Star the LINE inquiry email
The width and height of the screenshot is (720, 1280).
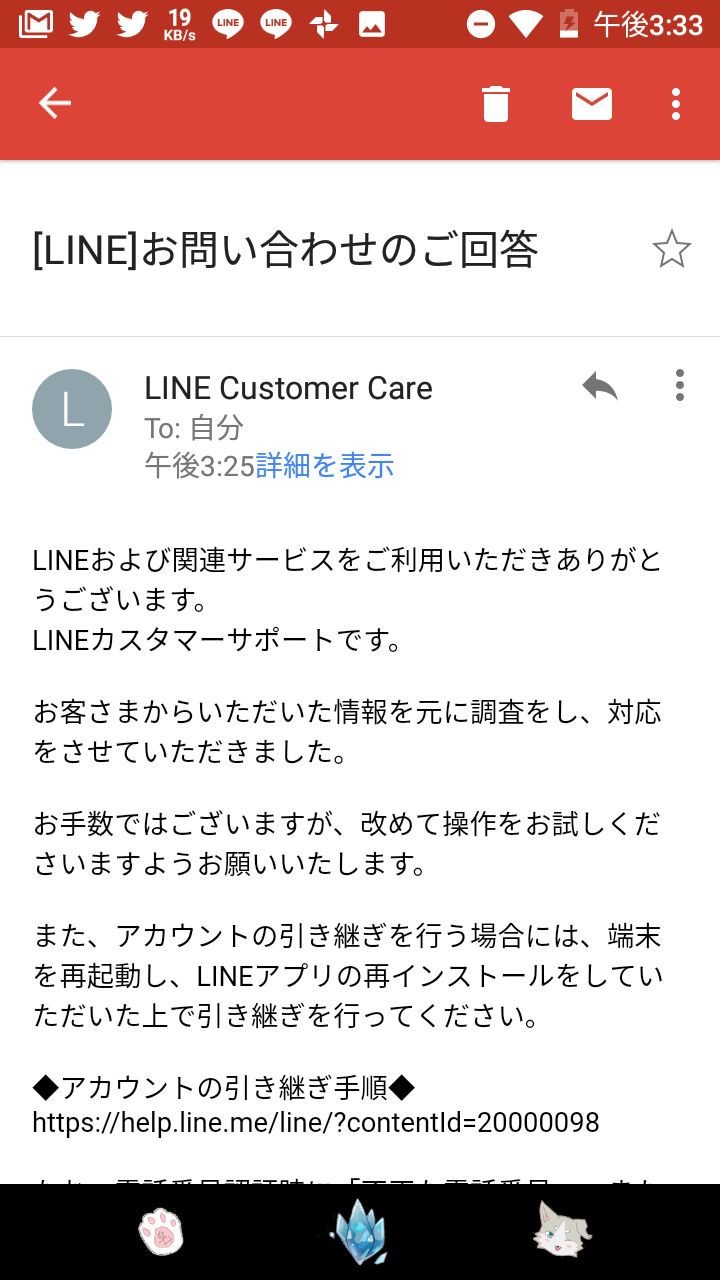pyautogui.click(x=671, y=249)
